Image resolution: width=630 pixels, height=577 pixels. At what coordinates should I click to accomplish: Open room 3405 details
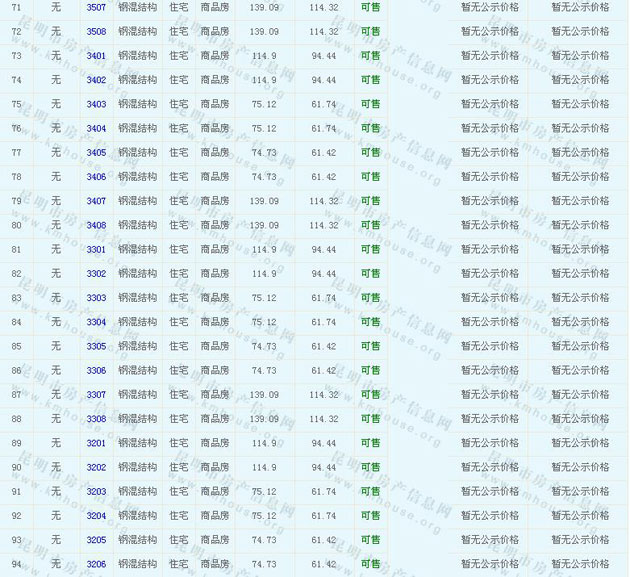tap(96, 152)
